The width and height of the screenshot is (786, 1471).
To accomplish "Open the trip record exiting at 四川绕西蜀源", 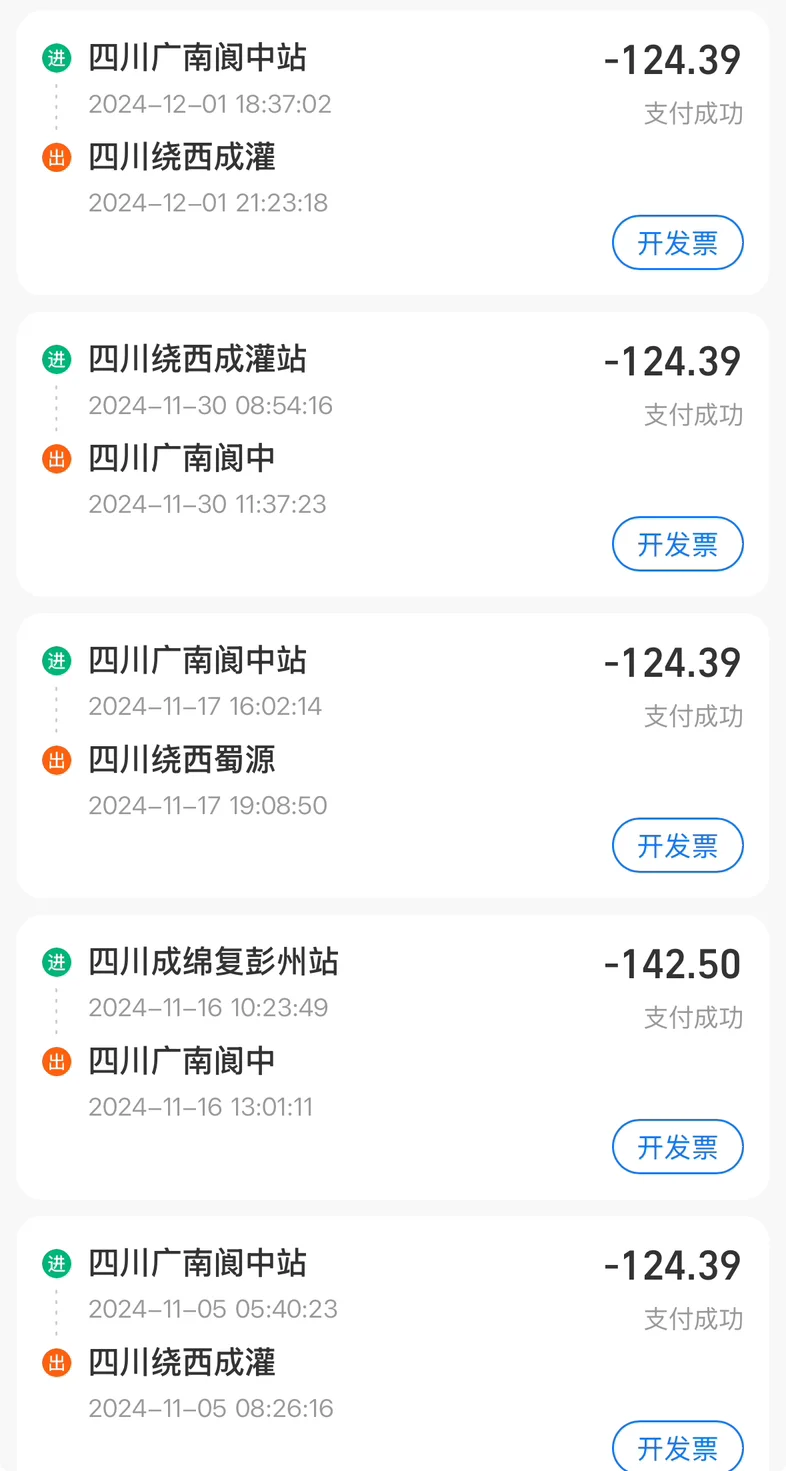I will [393, 756].
